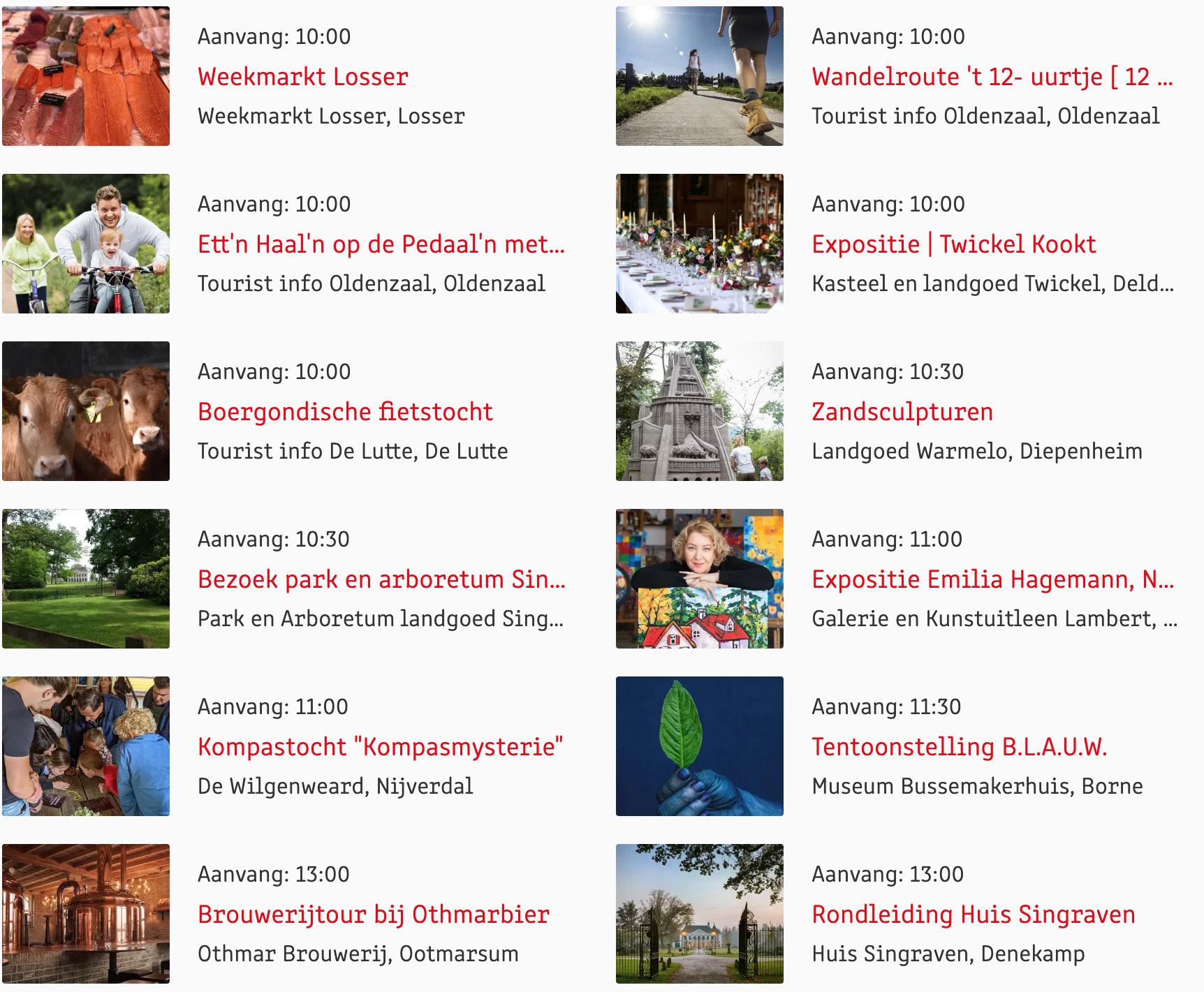
Task: Open Tentoonstelling B.L.A.U.W. event
Action: 959,747
